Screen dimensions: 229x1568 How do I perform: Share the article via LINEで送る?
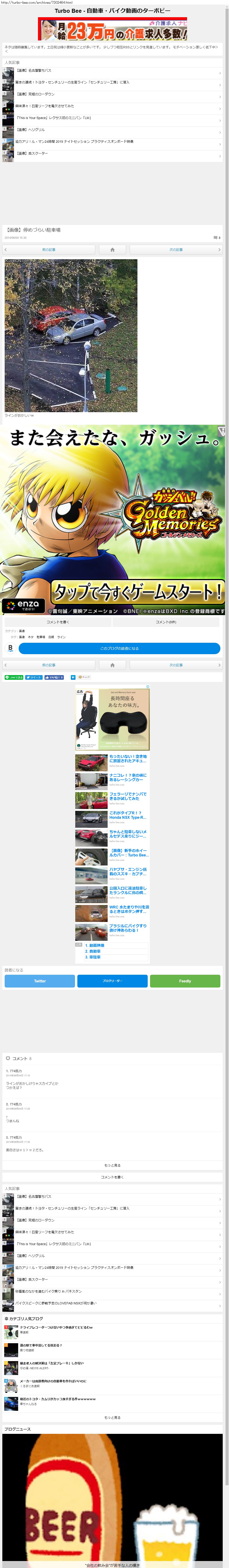(14, 677)
